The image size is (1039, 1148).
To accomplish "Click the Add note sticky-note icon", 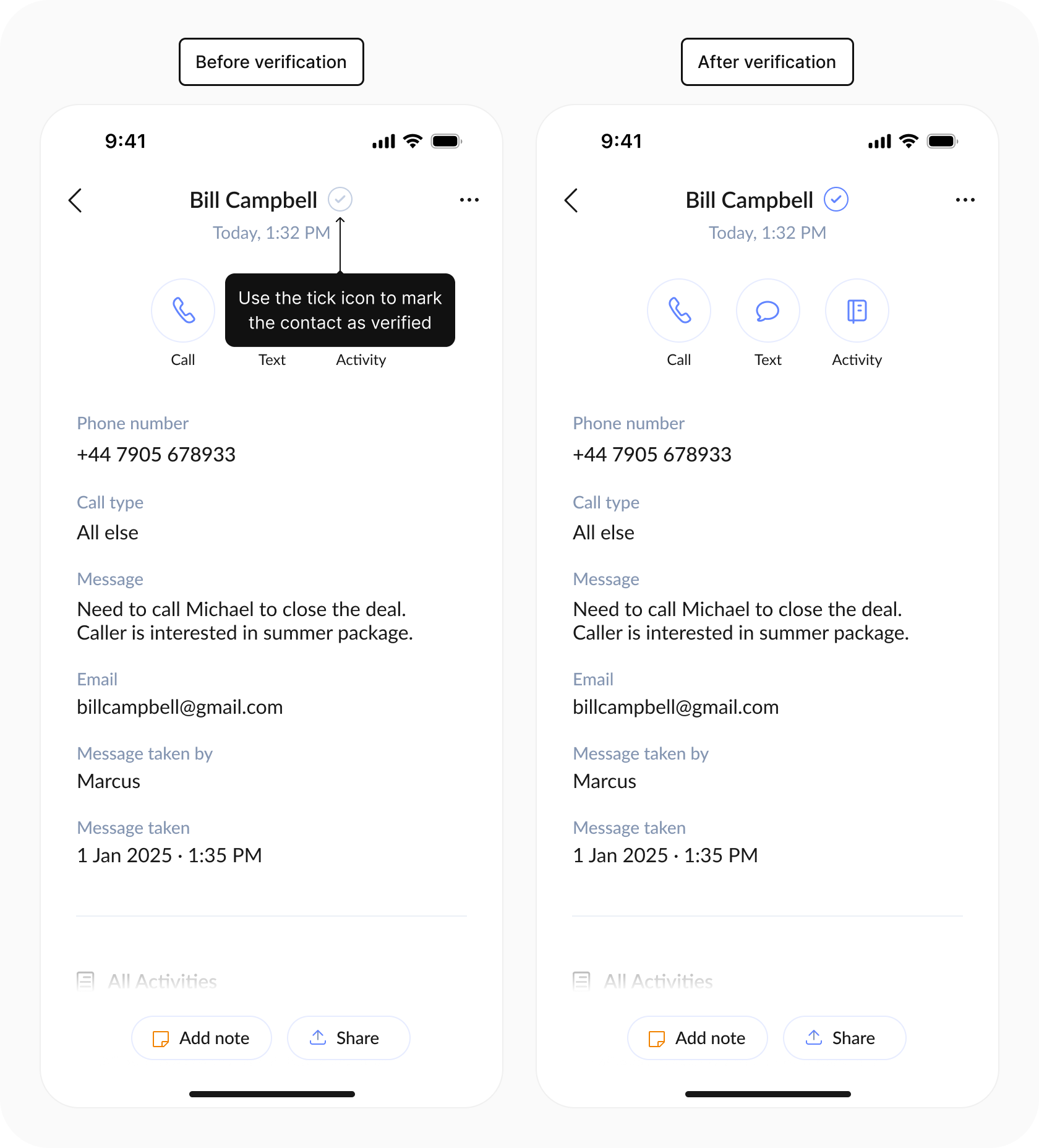I will click(x=161, y=1038).
